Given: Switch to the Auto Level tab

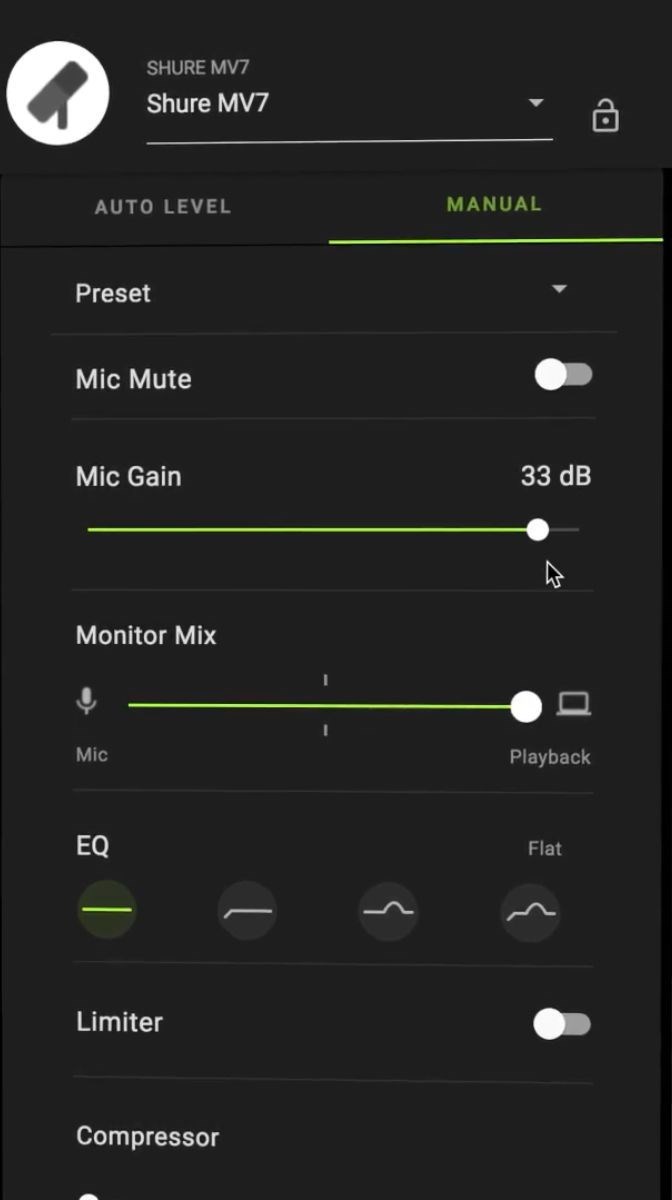Looking at the screenshot, I should click(x=163, y=207).
